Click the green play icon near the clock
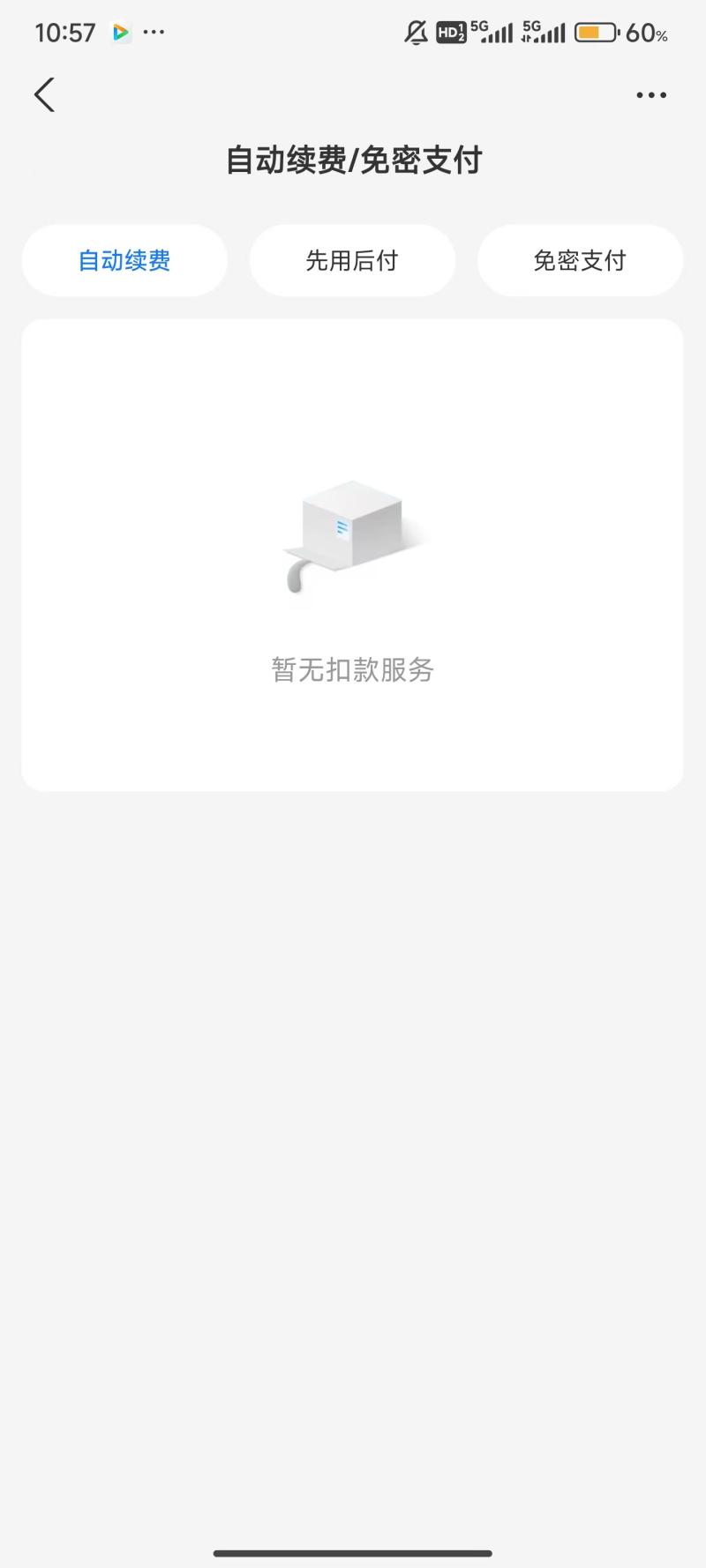This screenshot has height=1568, width=706. (x=120, y=33)
